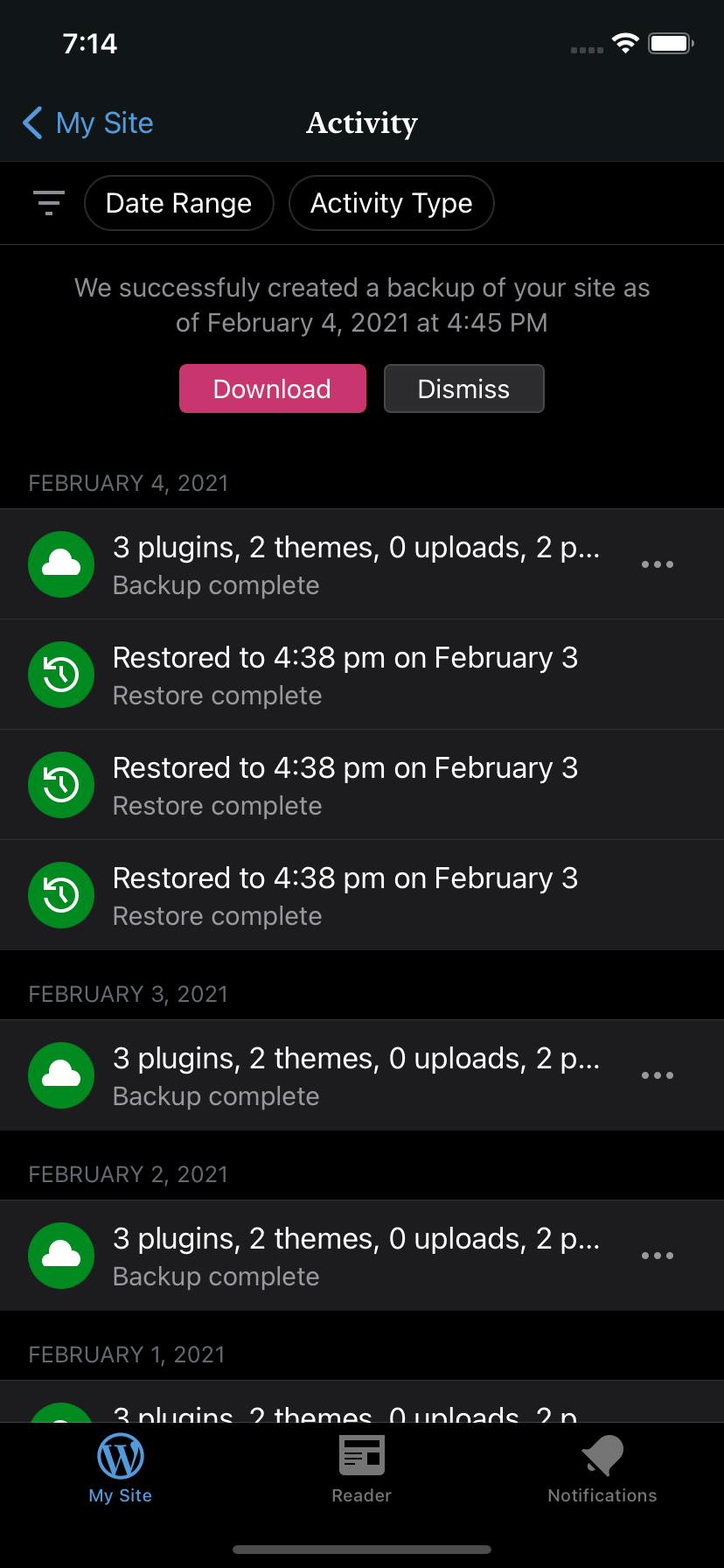Select the My Site tab
The height and width of the screenshot is (1568, 724).
(121, 1470)
